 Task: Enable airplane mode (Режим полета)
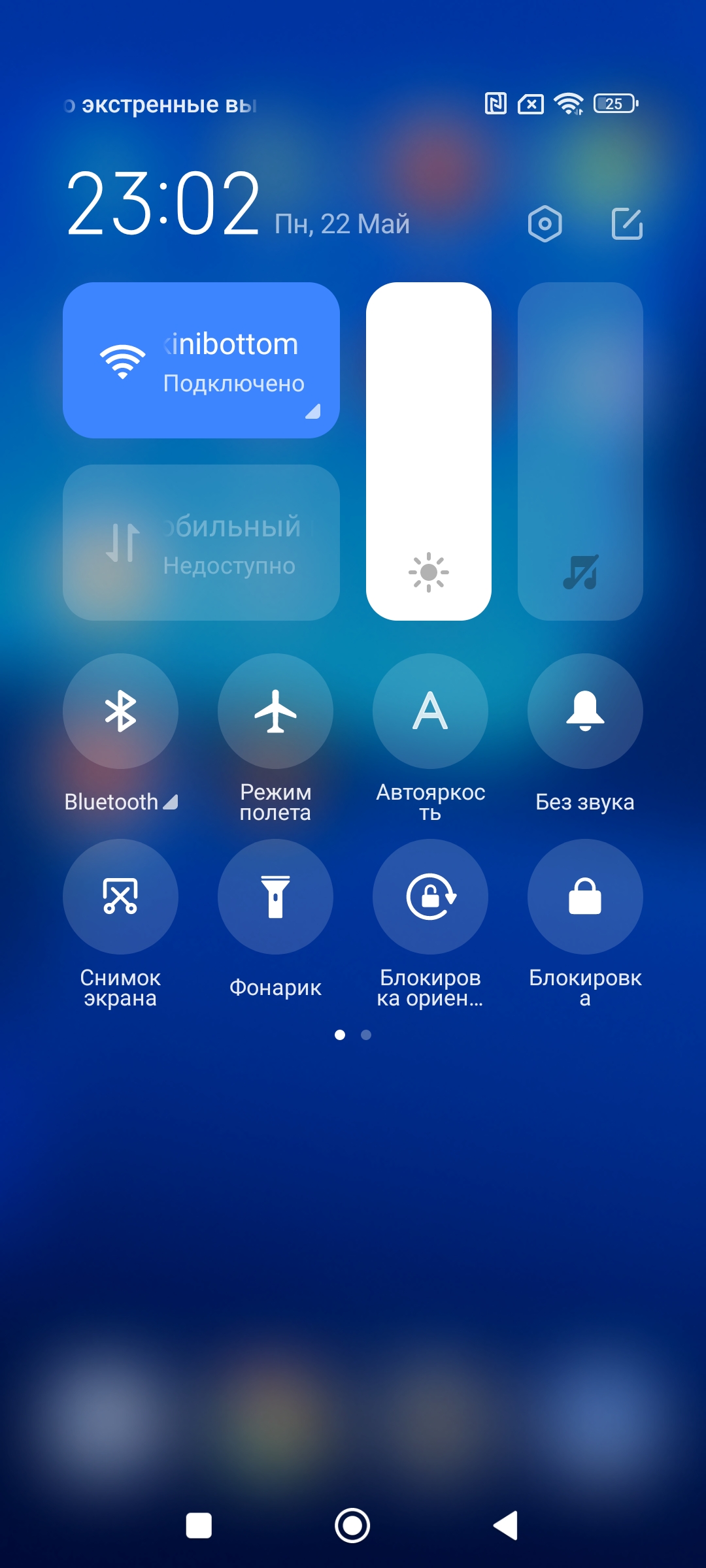coord(275,711)
